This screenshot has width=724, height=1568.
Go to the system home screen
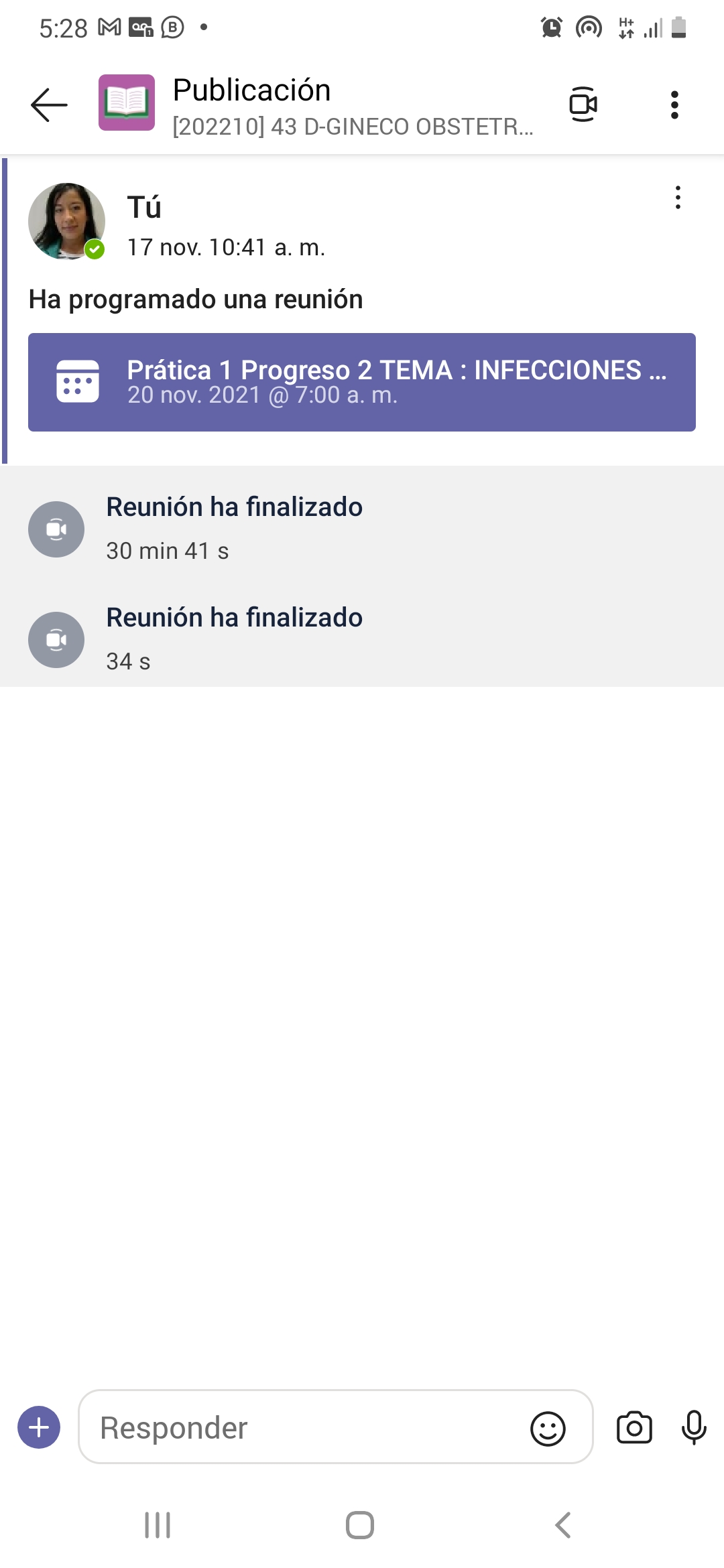click(x=360, y=1525)
